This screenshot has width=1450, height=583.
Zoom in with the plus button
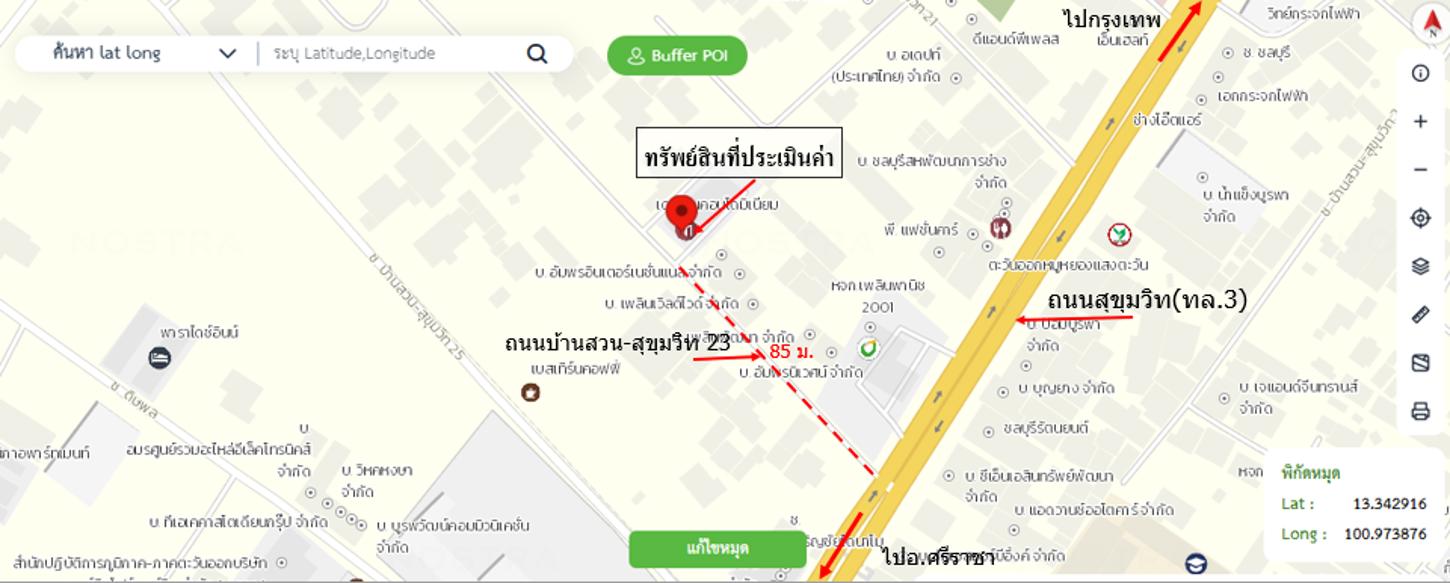pyautogui.click(x=1420, y=121)
